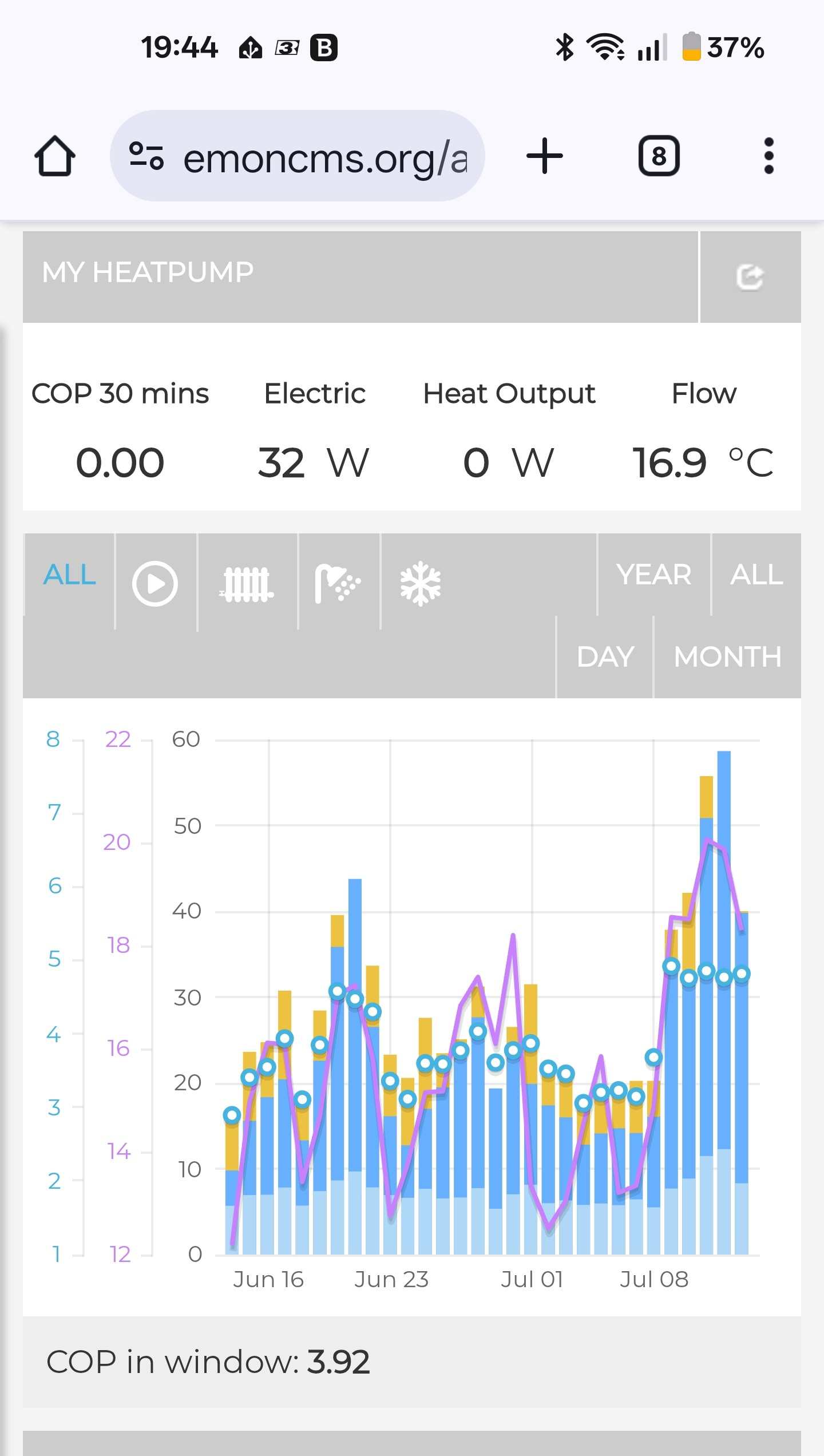
Task: Tap the share icon in My Heatpump header
Action: (750, 277)
